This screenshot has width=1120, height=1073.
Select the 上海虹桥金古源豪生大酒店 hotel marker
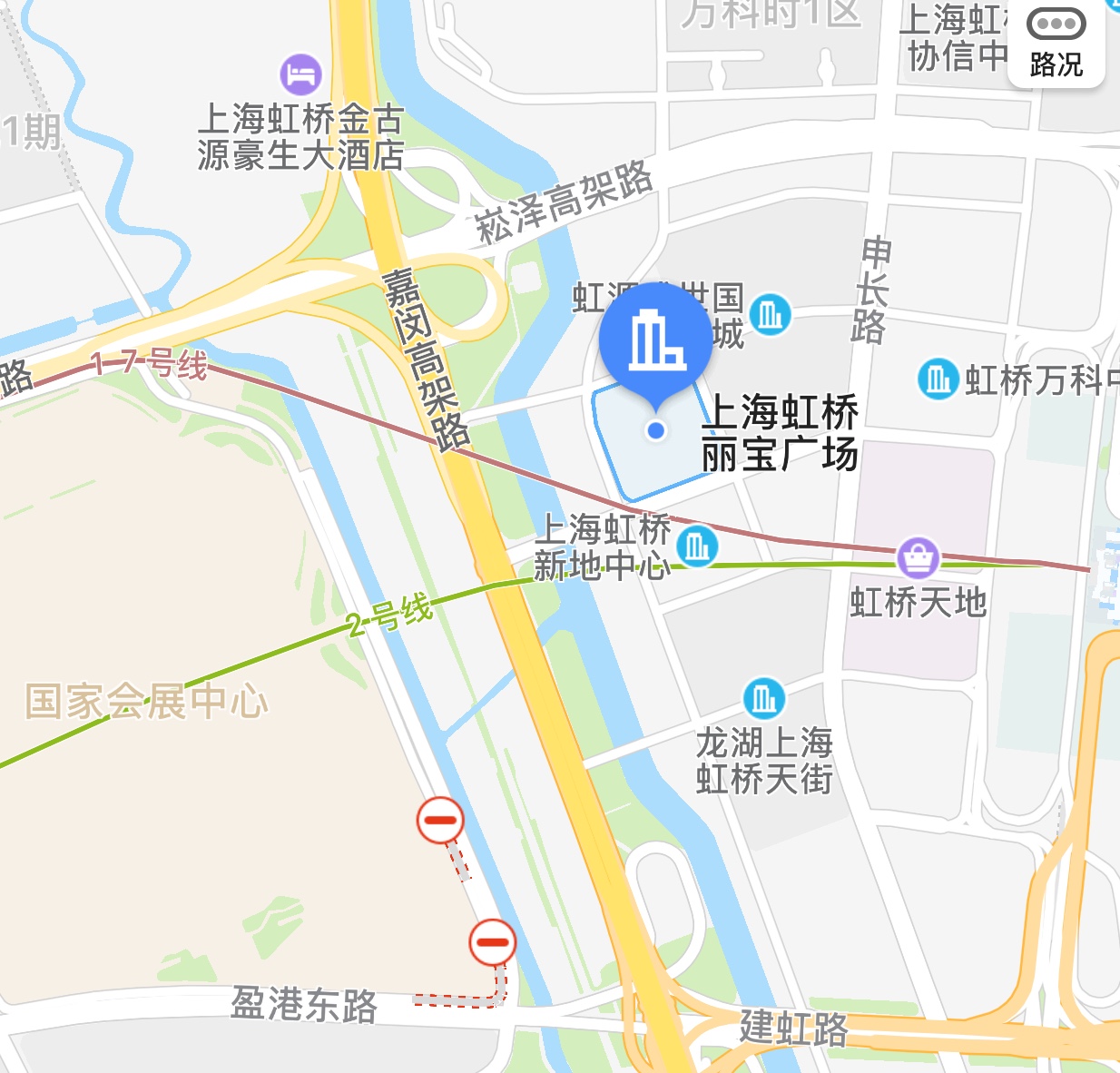click(301, 74)
